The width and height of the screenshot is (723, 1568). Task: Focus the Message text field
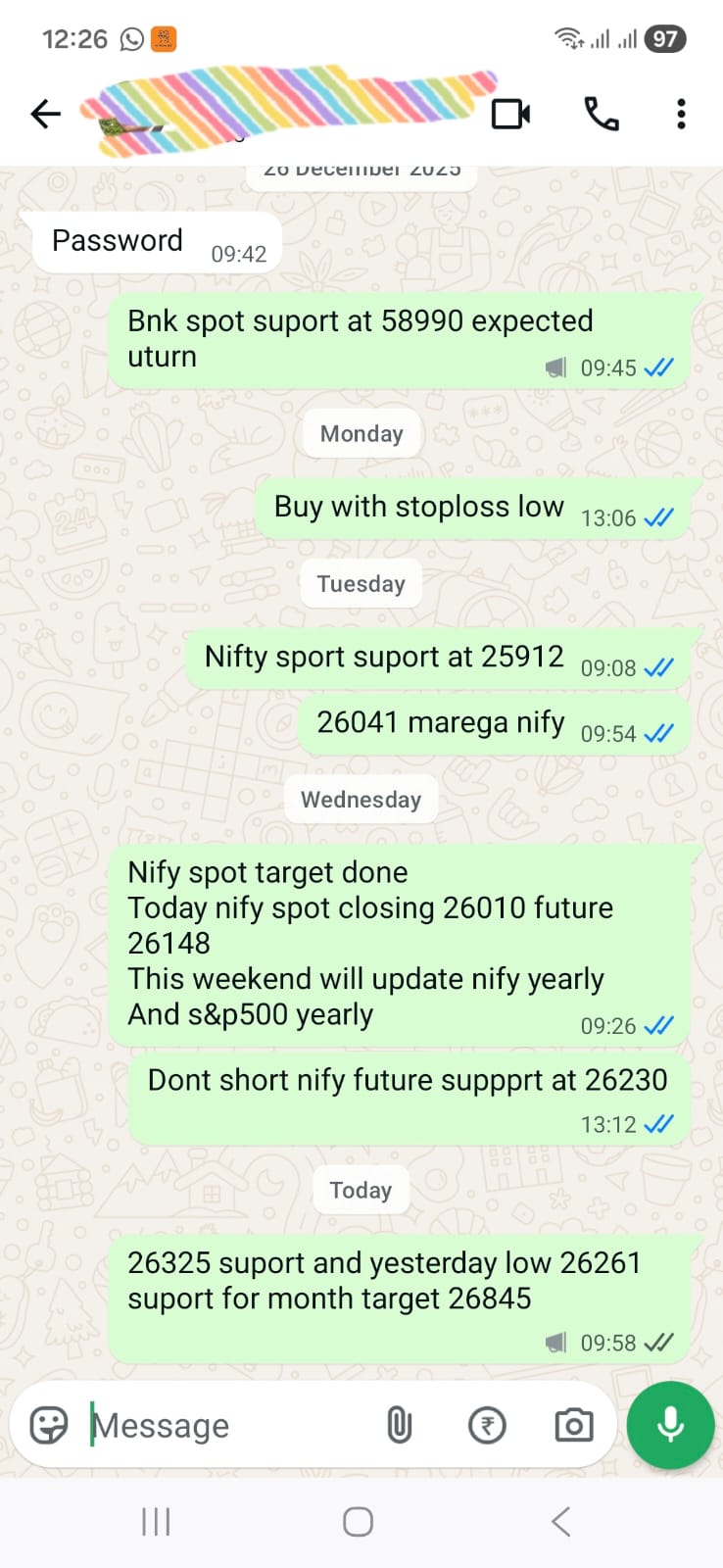[x=225, y=1425]
